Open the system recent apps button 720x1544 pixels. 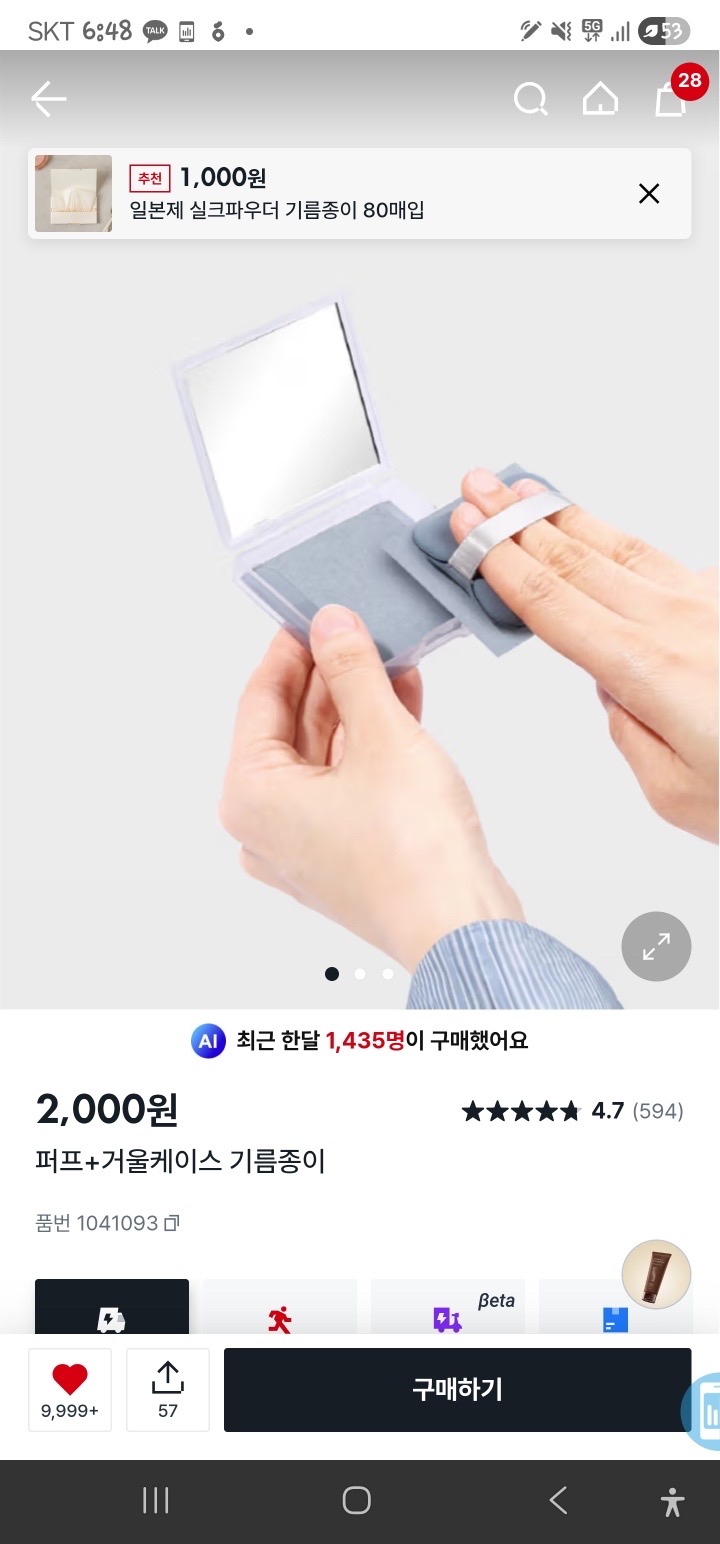[x=155, y=1500]
